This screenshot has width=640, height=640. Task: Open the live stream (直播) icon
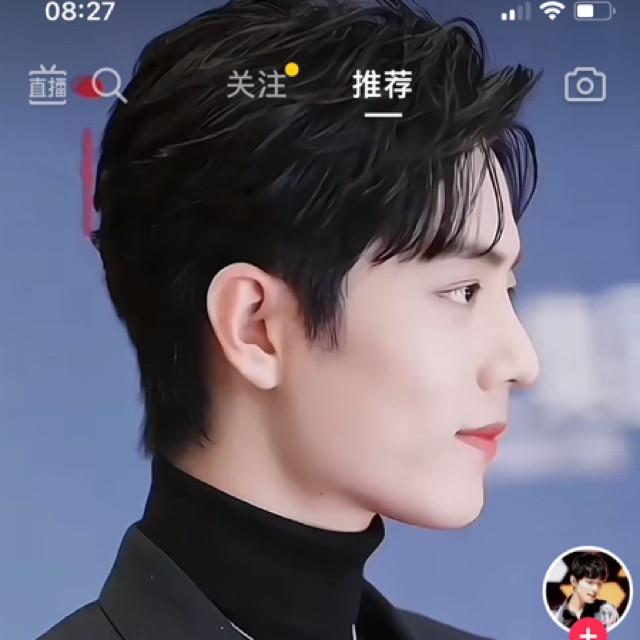(47, 86)
